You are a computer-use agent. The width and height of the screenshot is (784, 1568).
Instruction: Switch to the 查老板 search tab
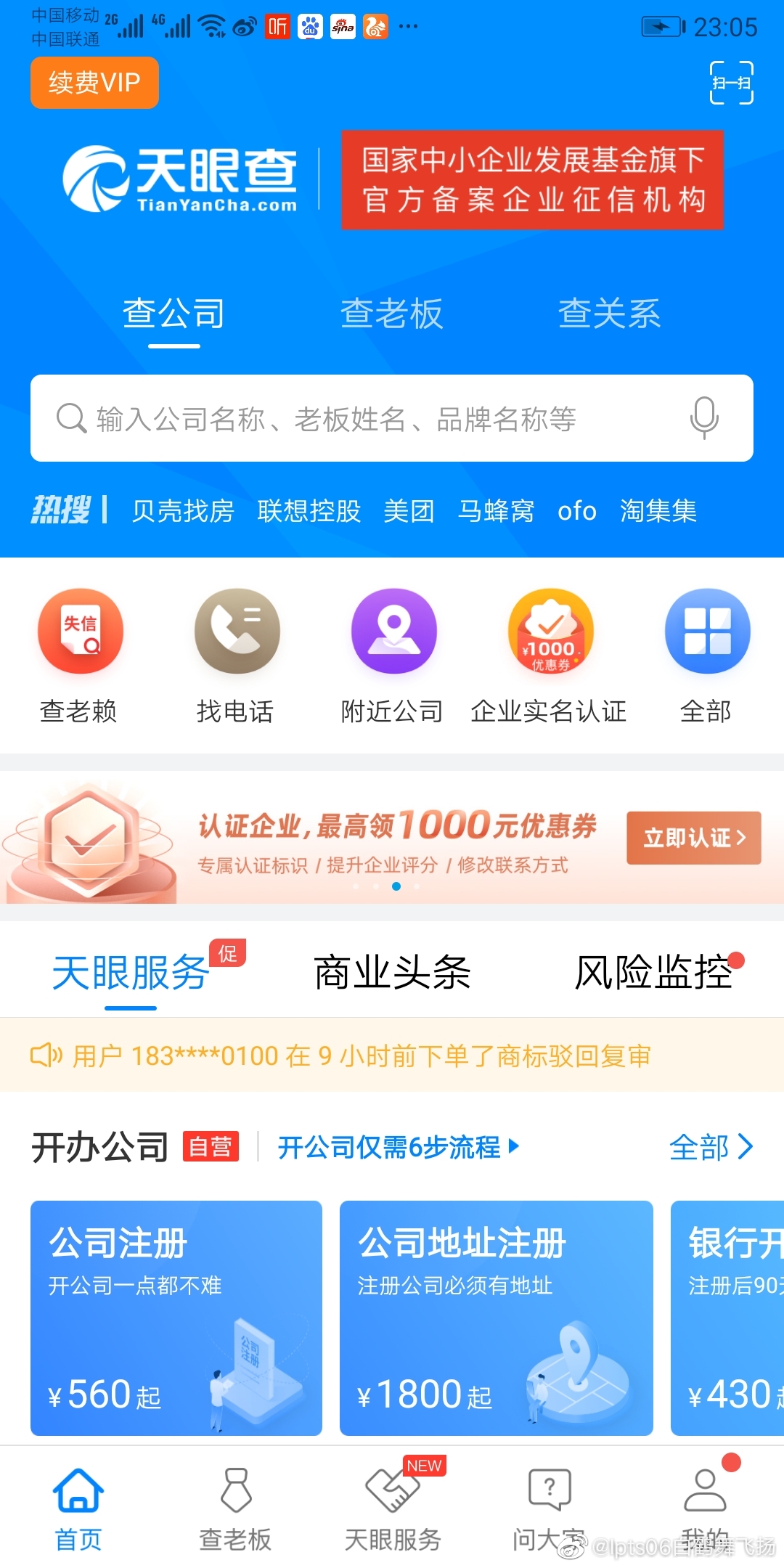(x=391, y=314)
